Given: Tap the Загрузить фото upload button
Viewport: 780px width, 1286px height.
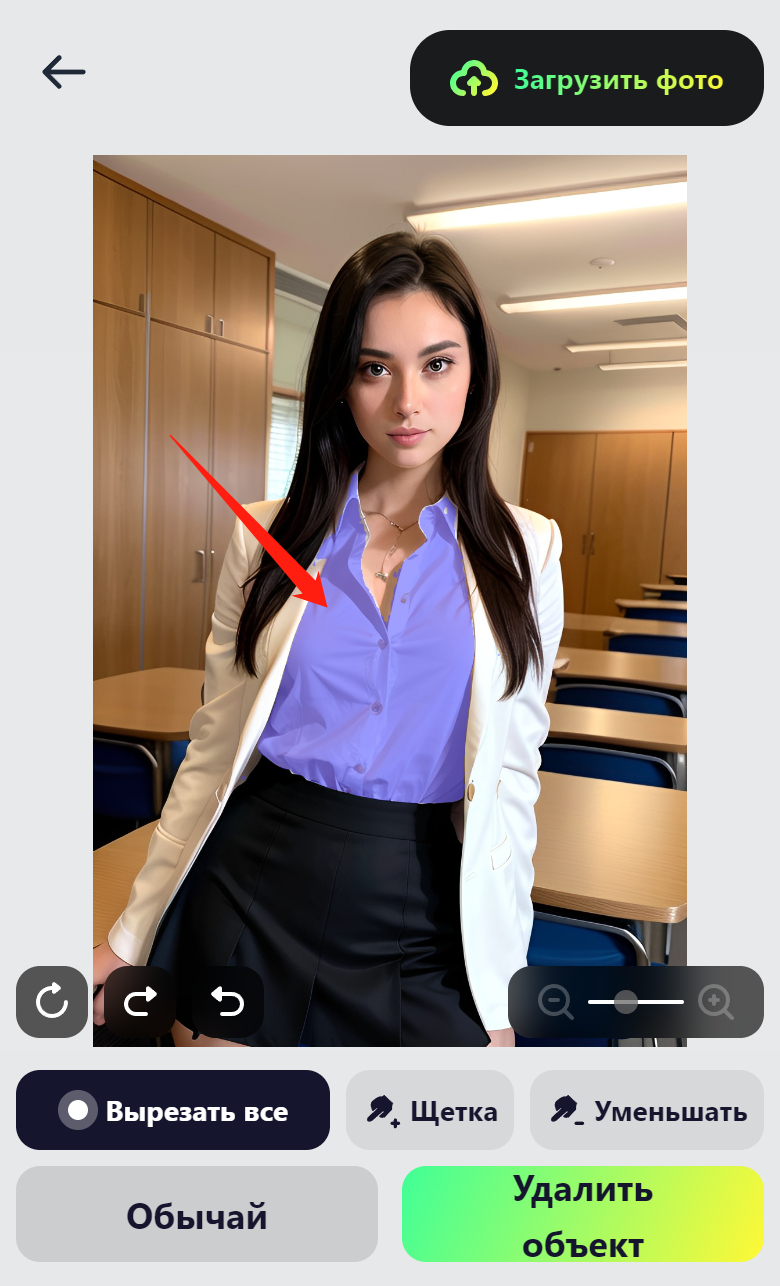Looking at the screenshot, I should pos(587,79).
